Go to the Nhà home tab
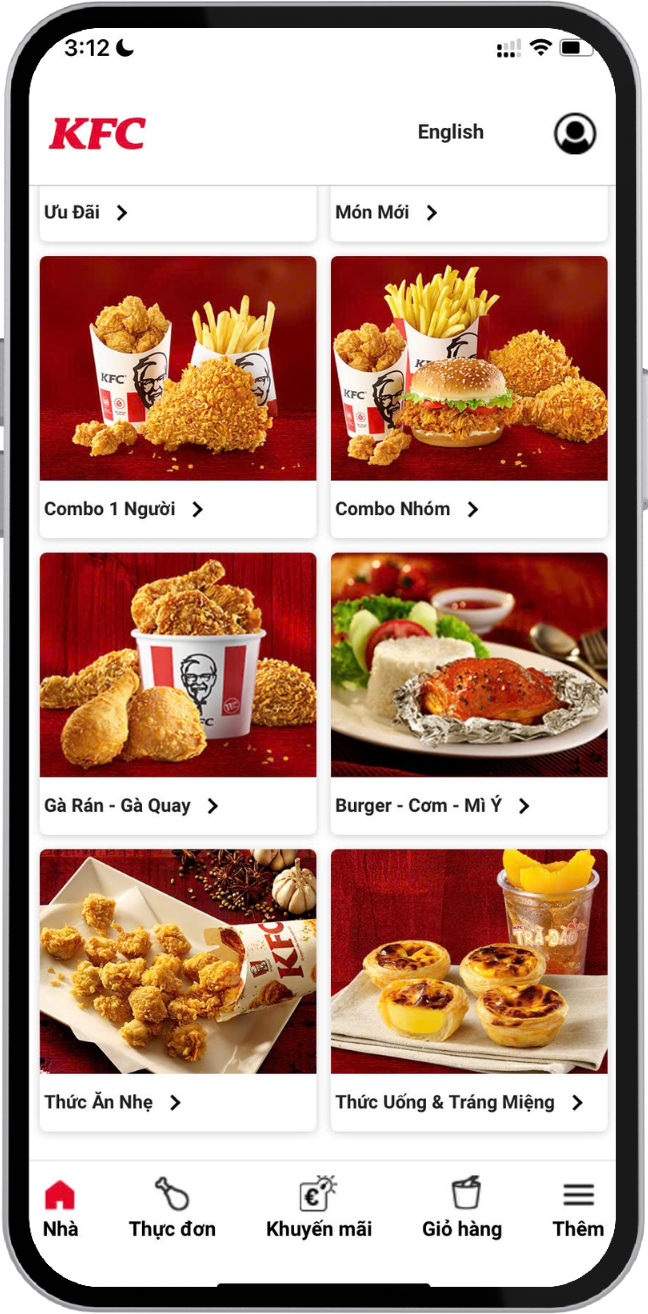 60,1208
